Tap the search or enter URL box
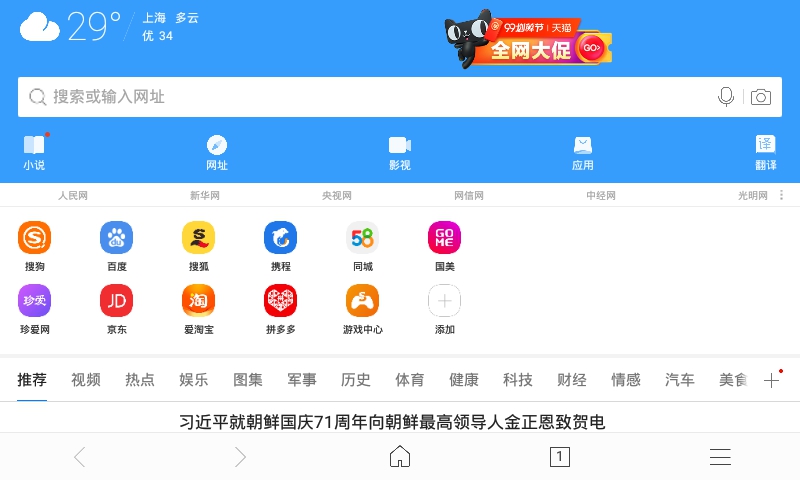This screenshot has height=480, width=800. [360, 97]
